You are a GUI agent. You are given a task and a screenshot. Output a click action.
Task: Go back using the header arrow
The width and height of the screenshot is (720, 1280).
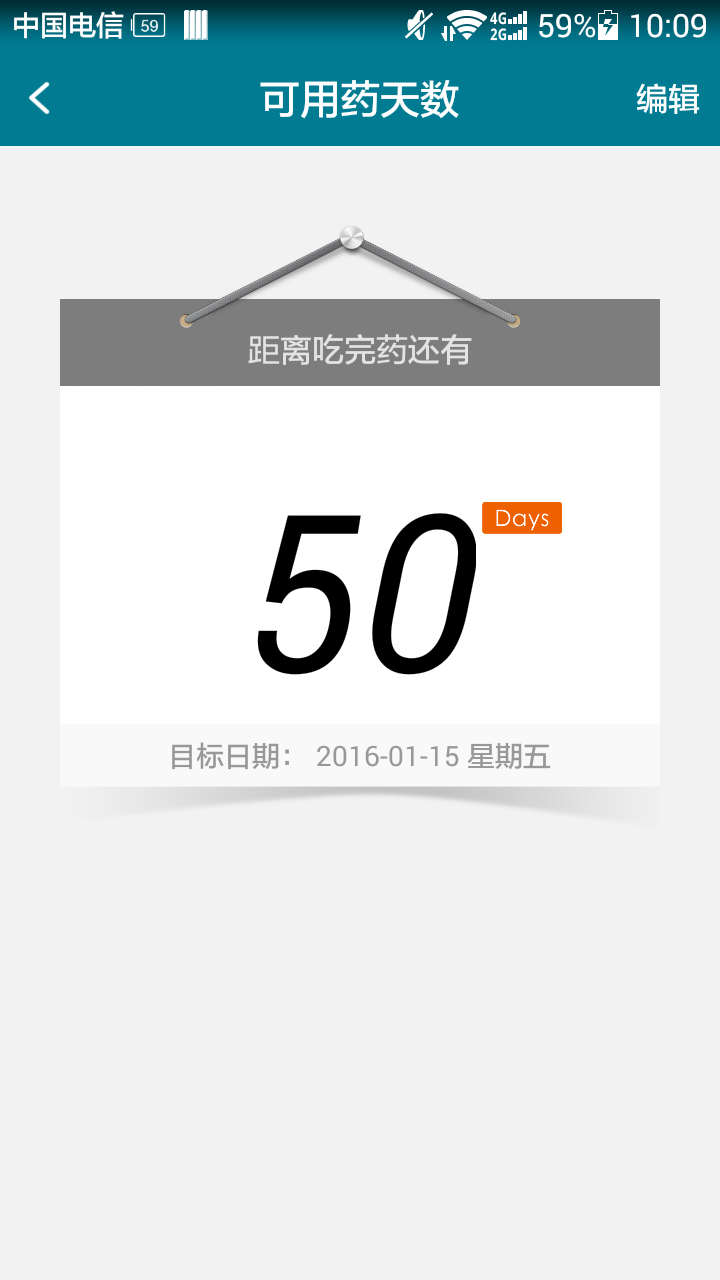coord(40,99)
